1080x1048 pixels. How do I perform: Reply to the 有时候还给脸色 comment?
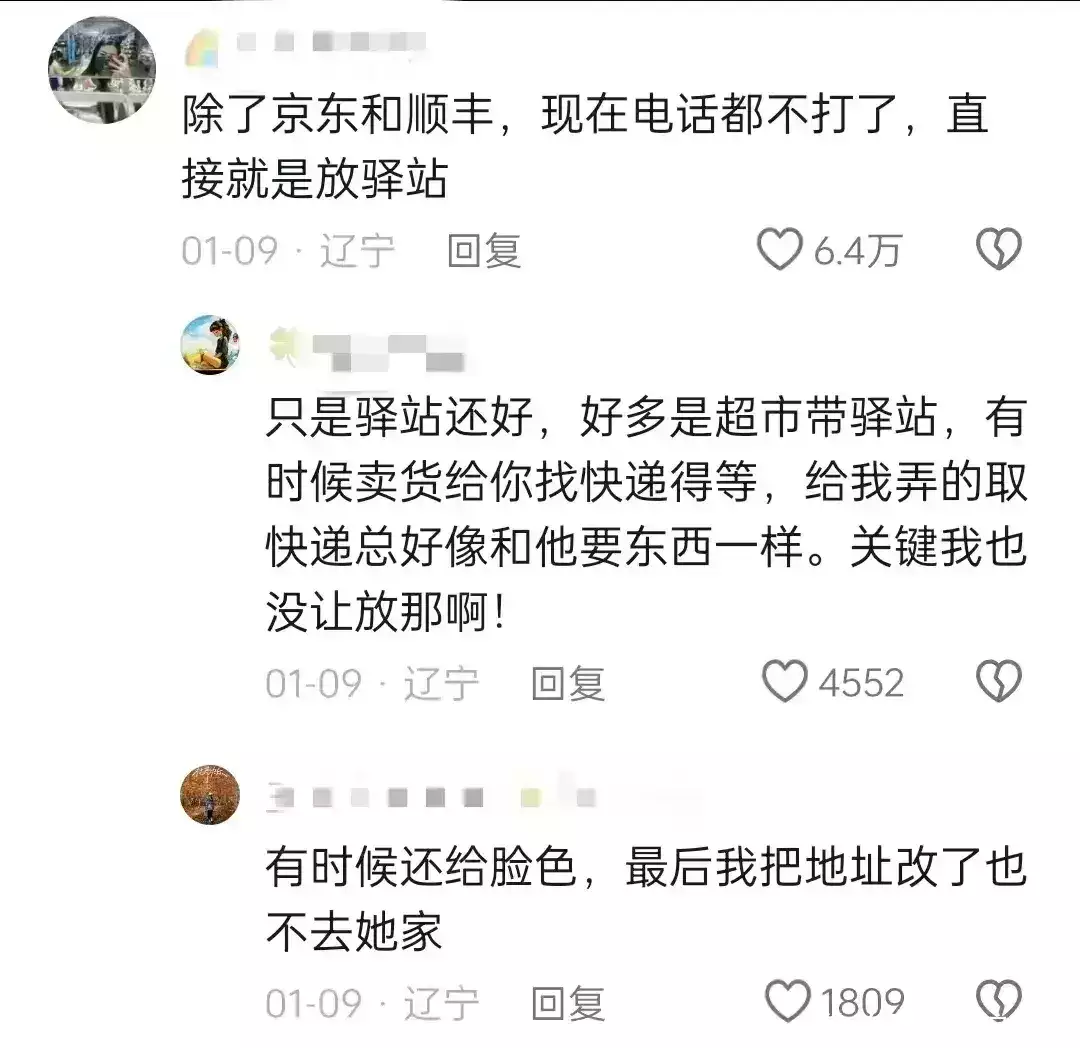(x=568, y=1002)
